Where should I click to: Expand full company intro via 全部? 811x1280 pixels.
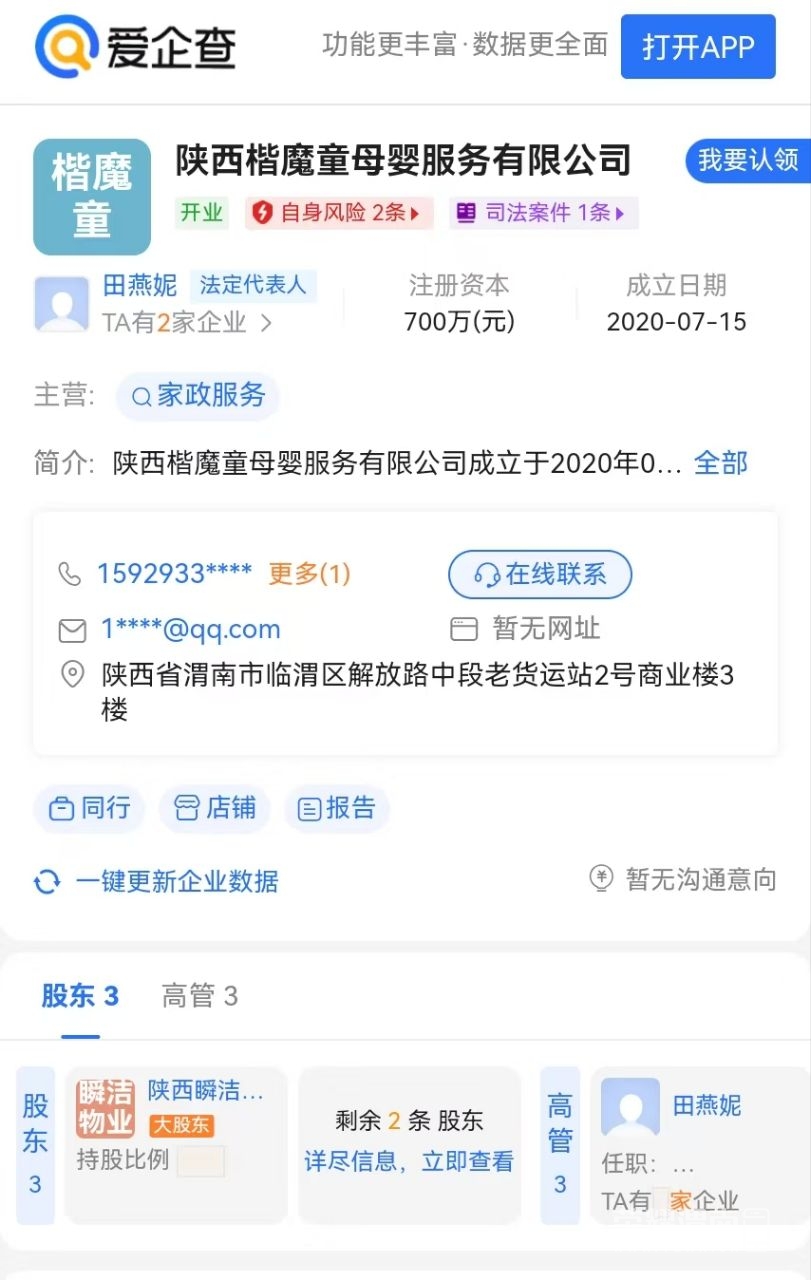pos(720,463)
